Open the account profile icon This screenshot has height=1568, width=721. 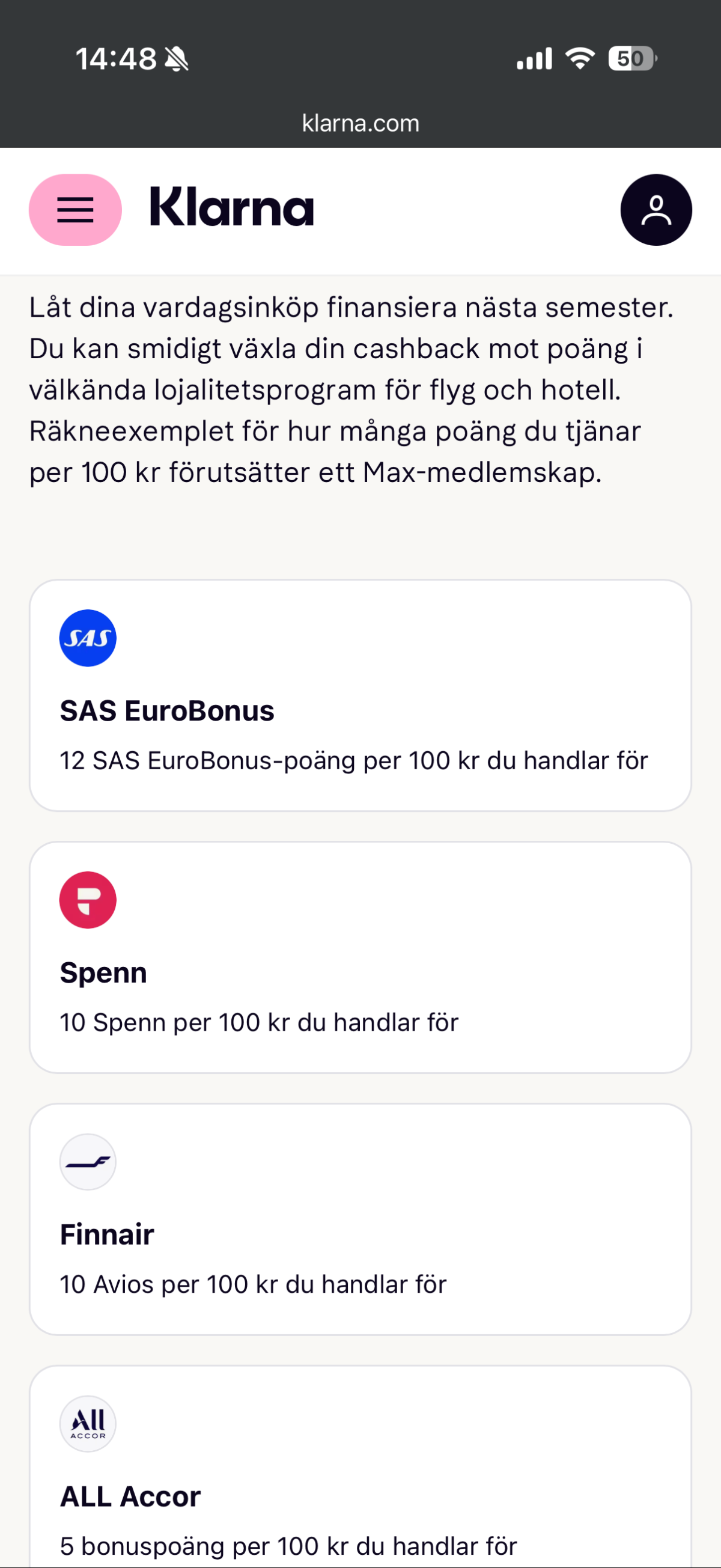[656, 210]
